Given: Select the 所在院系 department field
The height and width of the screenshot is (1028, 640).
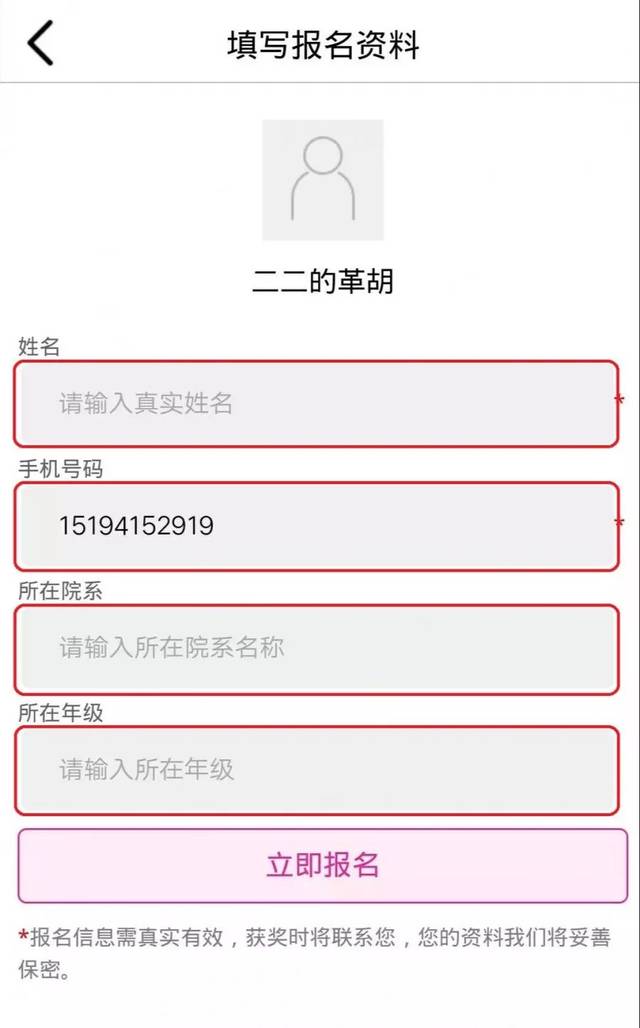Looking at the screenshot, I should click(316, 648).
